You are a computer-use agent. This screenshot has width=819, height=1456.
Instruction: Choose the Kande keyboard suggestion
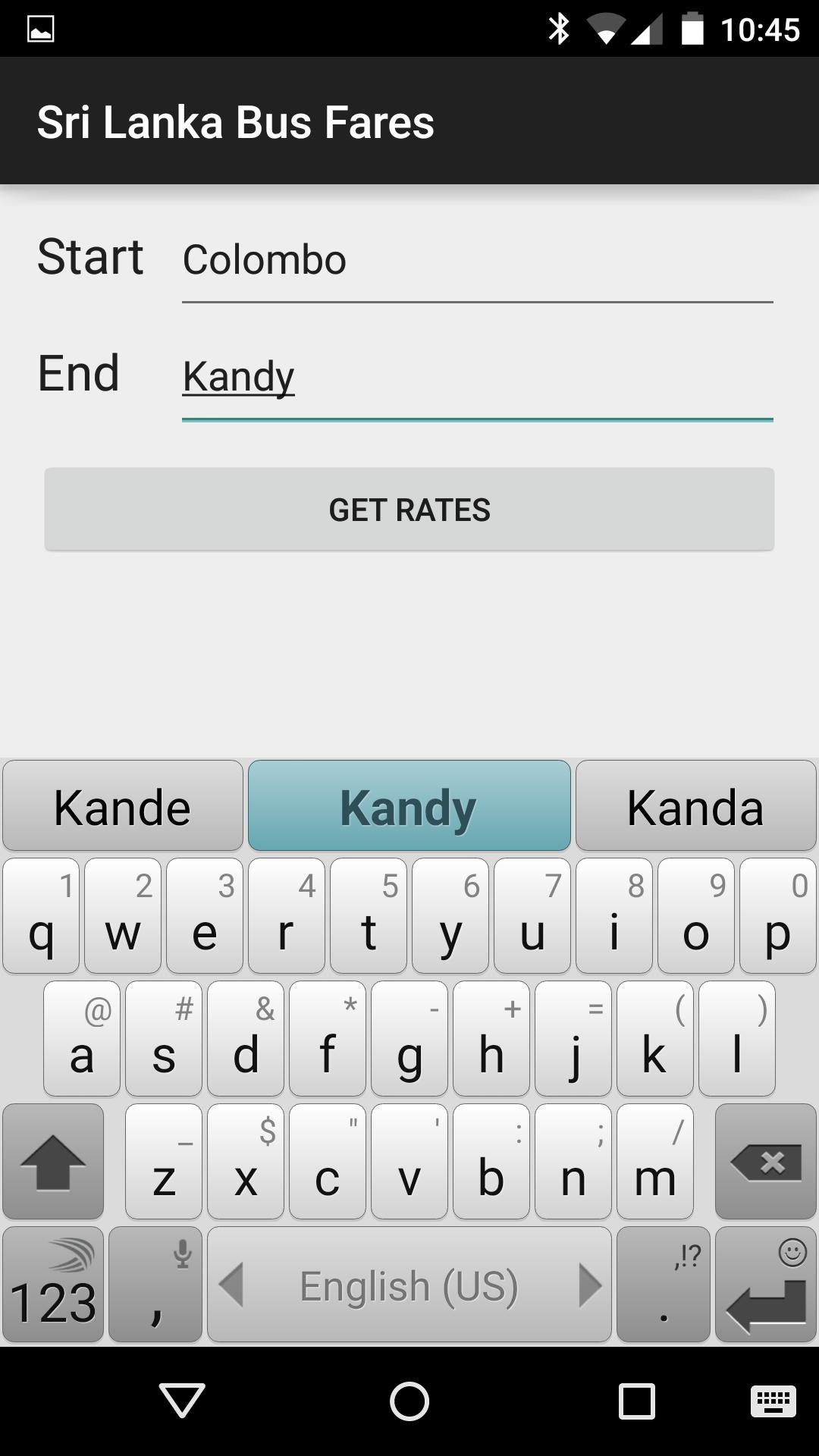coord(123,807)
